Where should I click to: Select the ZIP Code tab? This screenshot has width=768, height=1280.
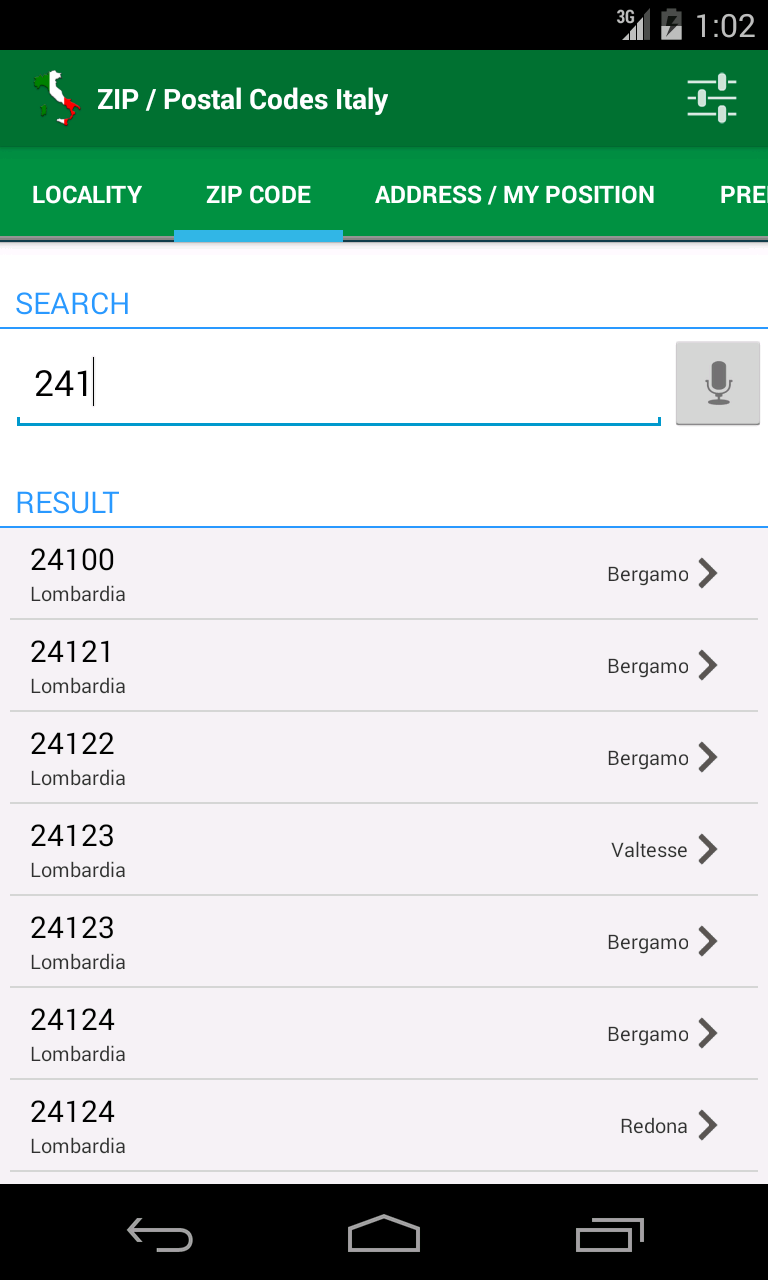click(x=258, y=195)
